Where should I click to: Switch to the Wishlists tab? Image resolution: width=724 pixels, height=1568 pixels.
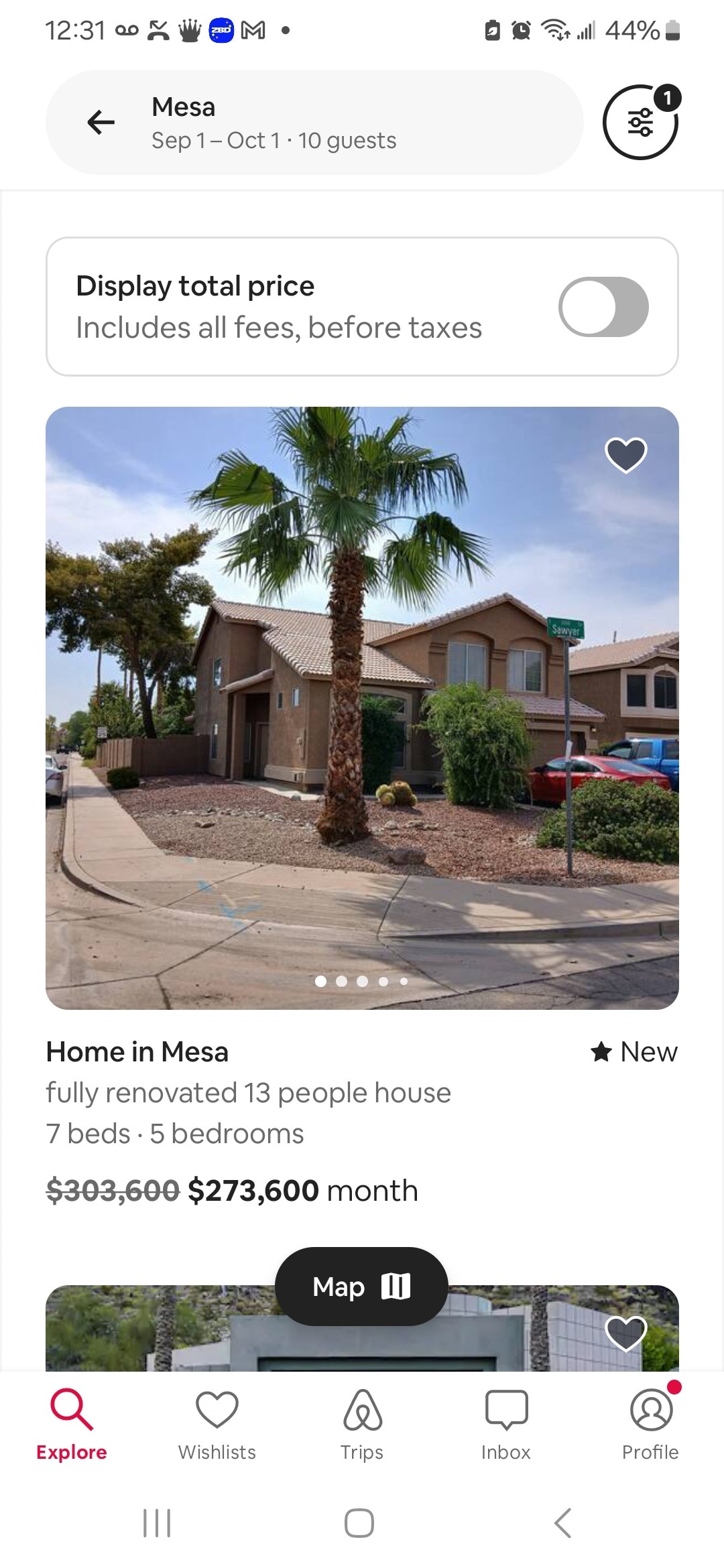pyautogui.click(x=217, y=1425)
